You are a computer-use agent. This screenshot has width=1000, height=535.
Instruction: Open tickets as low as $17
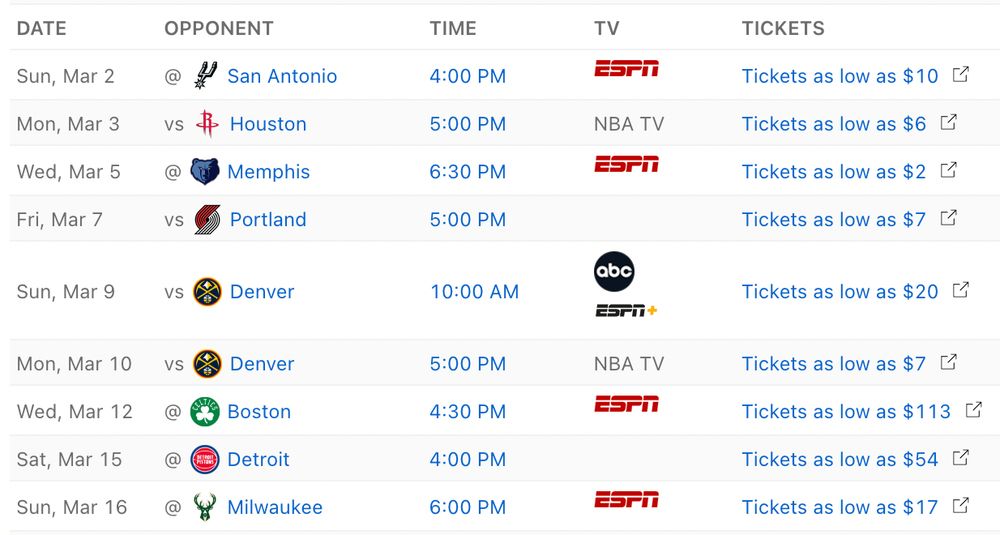[840, 508]
